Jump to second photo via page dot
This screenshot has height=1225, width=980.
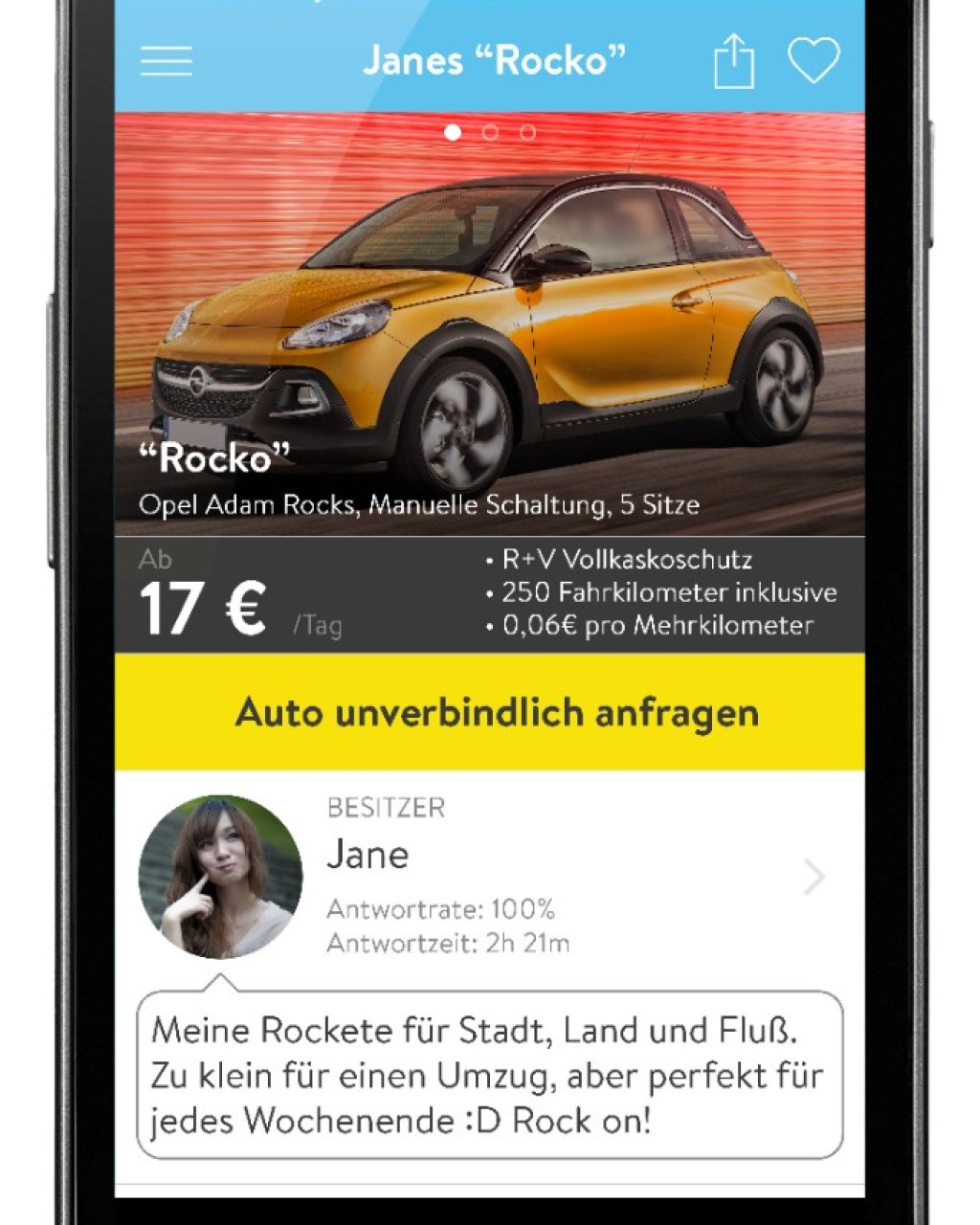pyautogui.click(x=490, y=132)
